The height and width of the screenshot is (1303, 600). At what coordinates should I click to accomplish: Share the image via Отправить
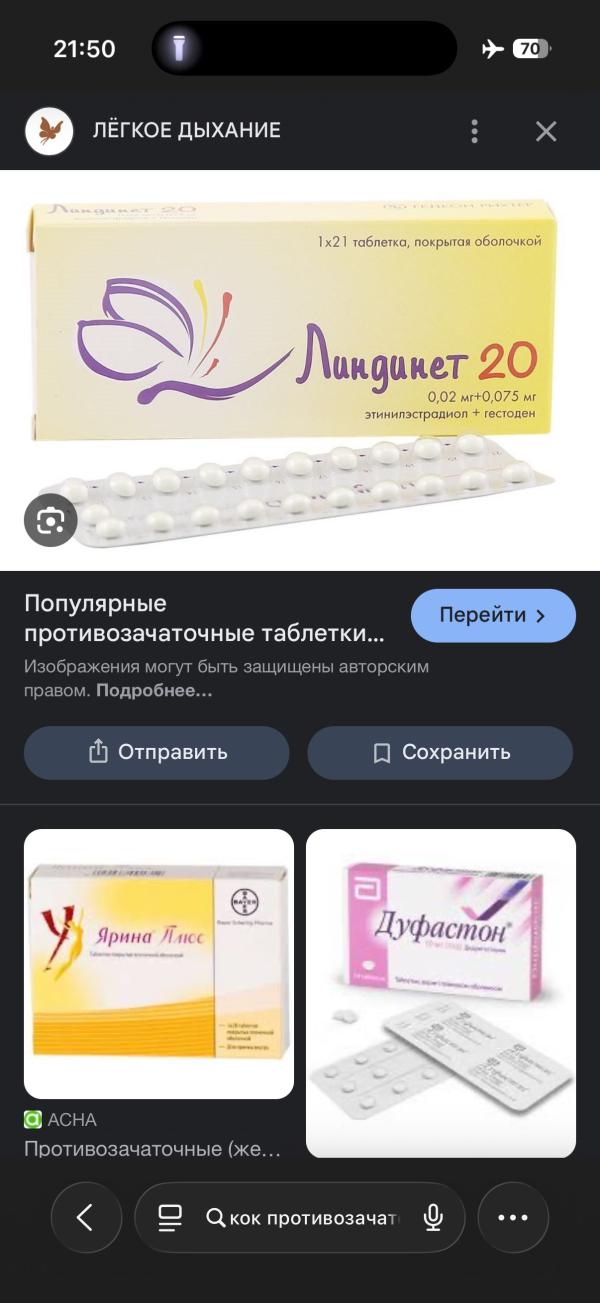156,752
